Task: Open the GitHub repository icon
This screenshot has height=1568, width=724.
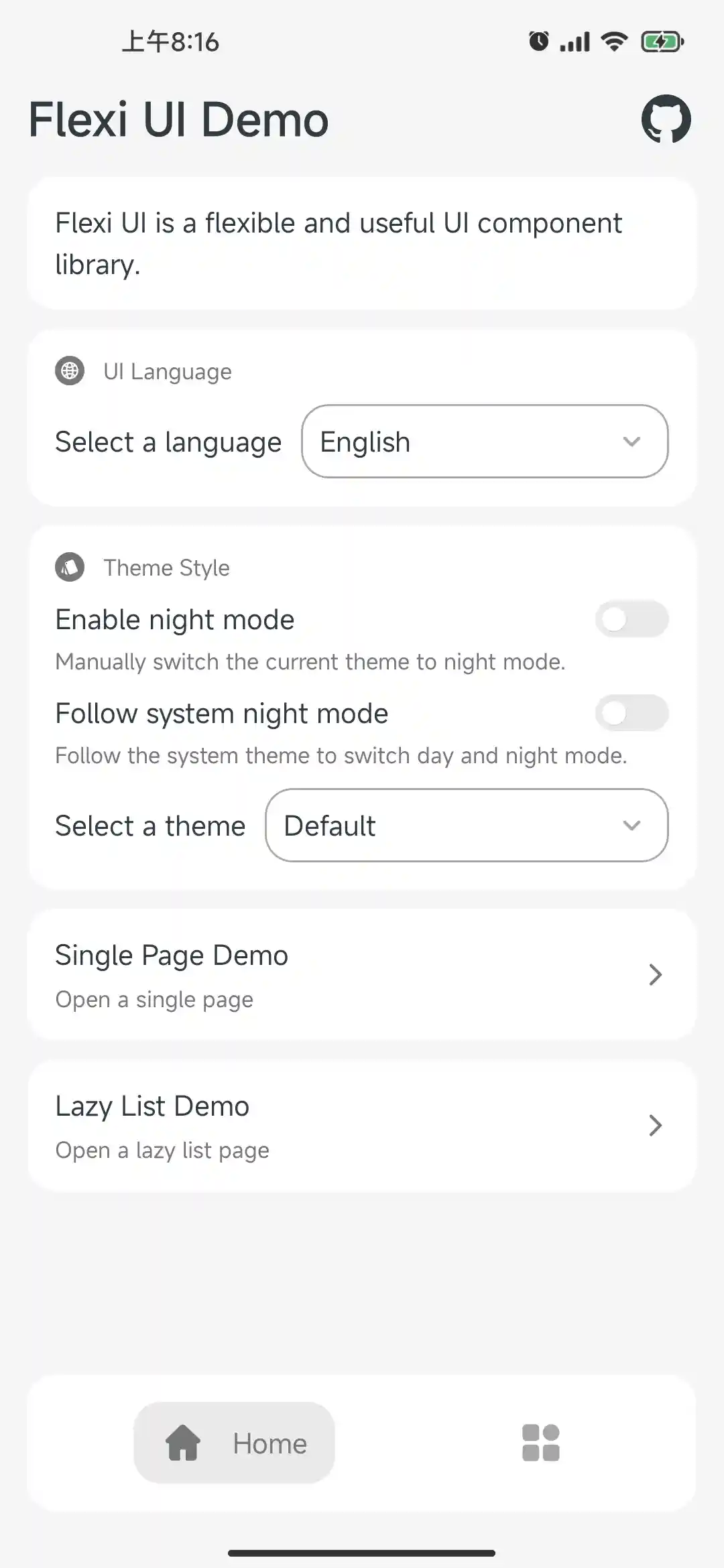Action: 664,119
